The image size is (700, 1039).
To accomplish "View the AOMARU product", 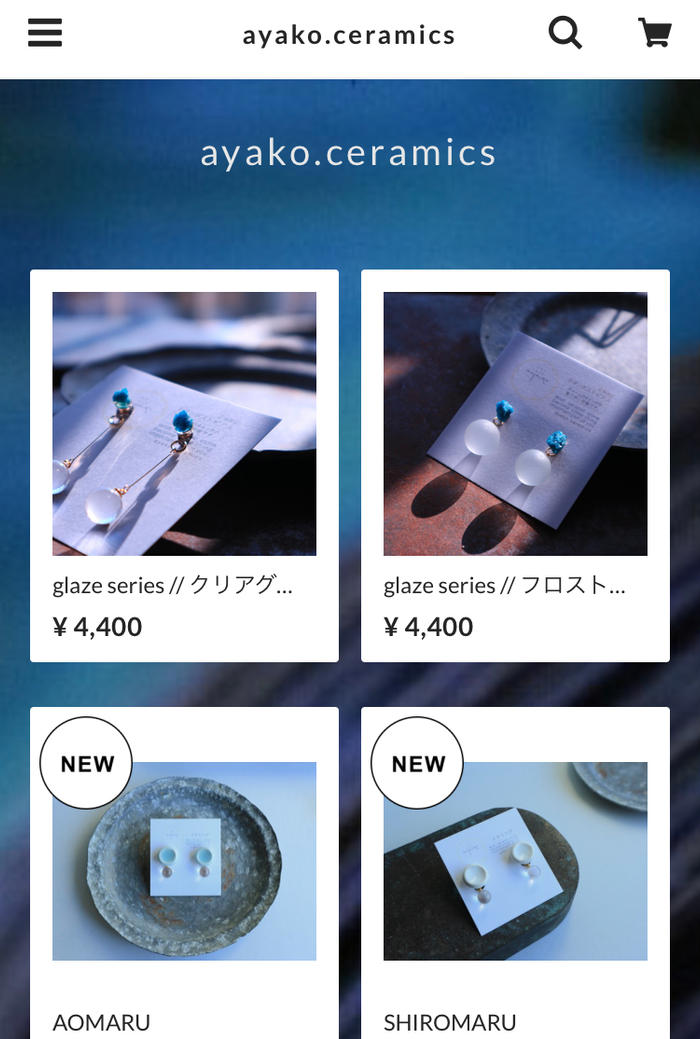I will [x=184, y=870].
